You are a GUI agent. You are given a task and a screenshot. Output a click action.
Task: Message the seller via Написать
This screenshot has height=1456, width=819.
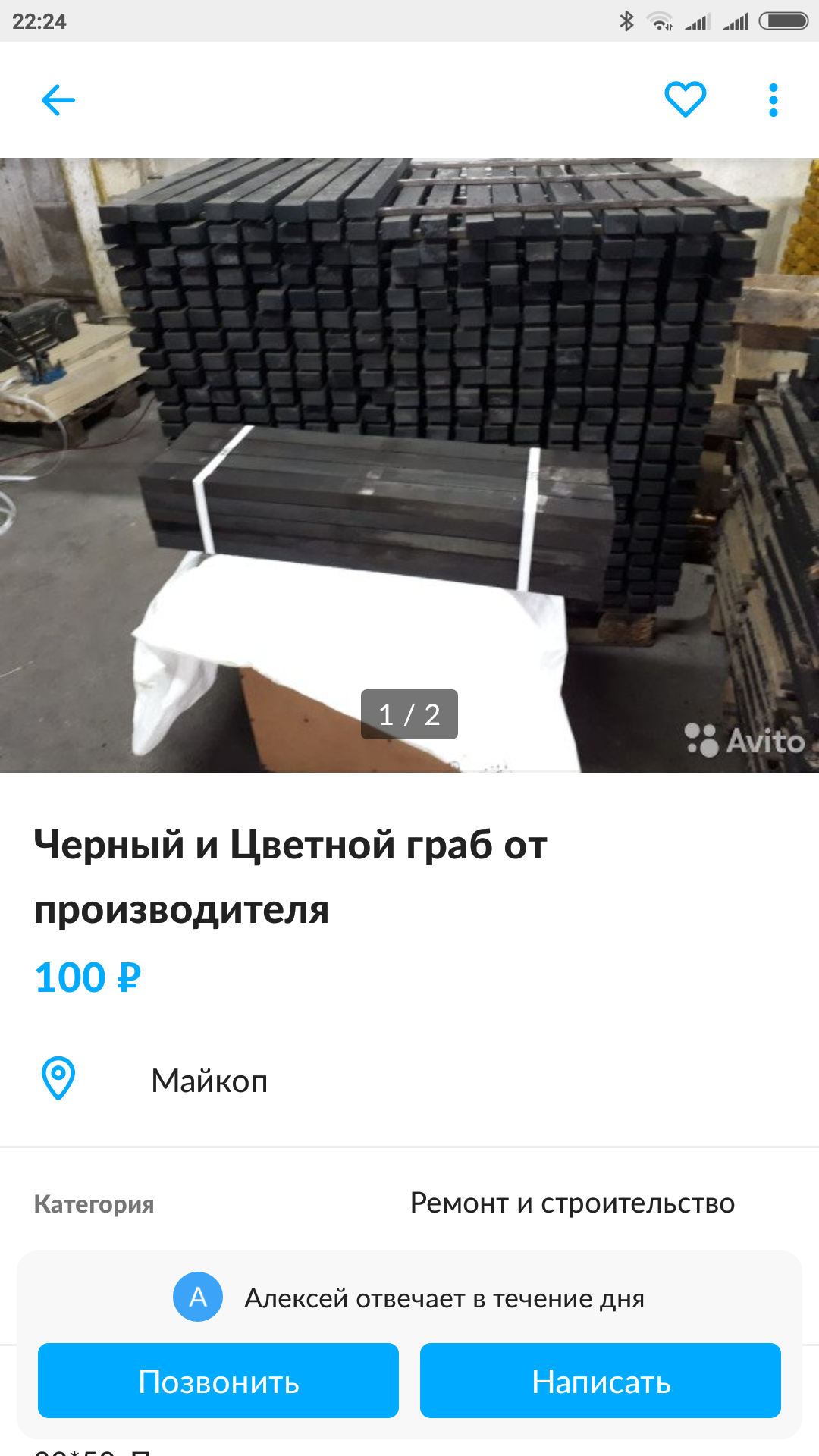point(600,1381)
